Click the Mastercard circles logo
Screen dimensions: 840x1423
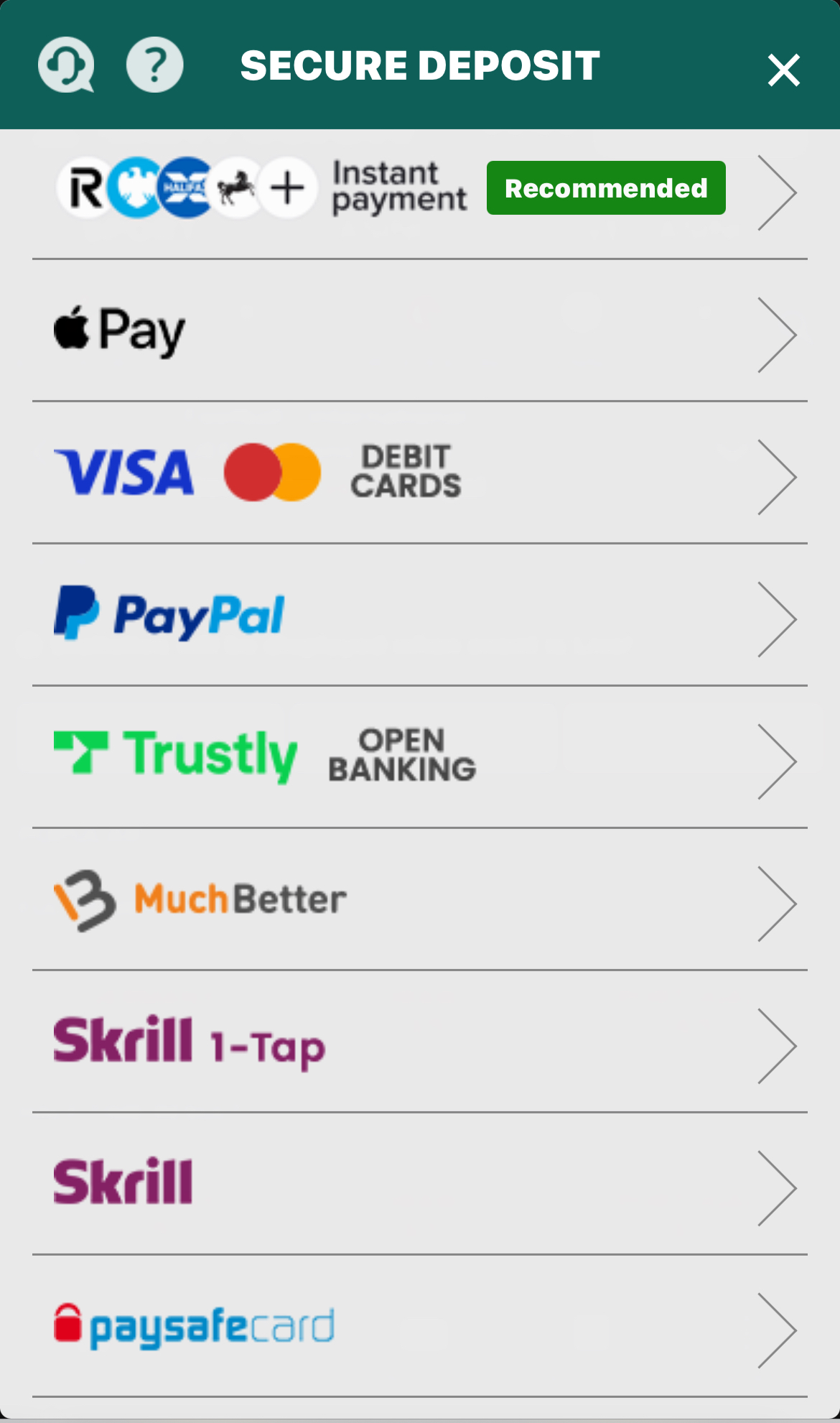click(x=271, y=471)
